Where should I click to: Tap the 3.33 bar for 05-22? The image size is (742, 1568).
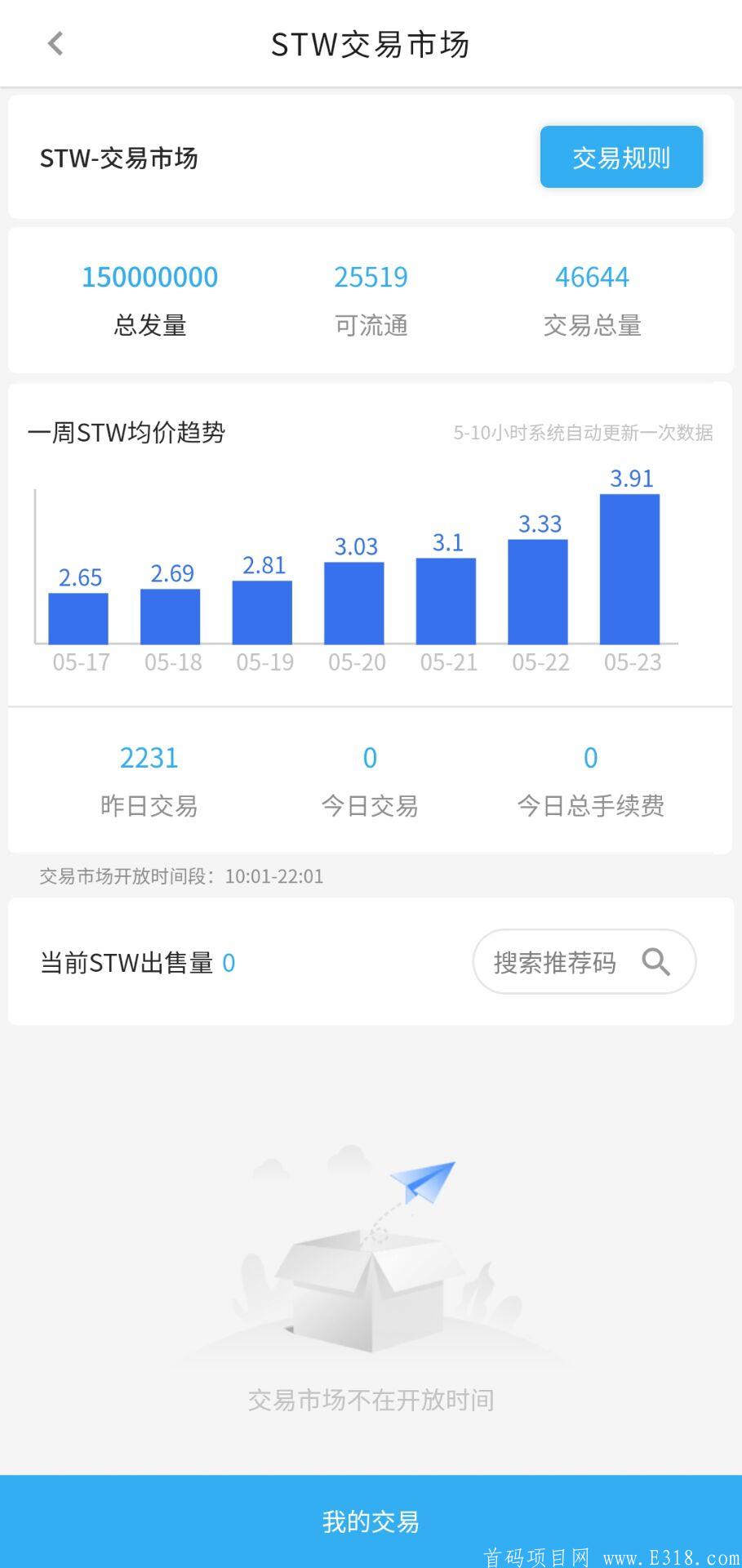538,592
